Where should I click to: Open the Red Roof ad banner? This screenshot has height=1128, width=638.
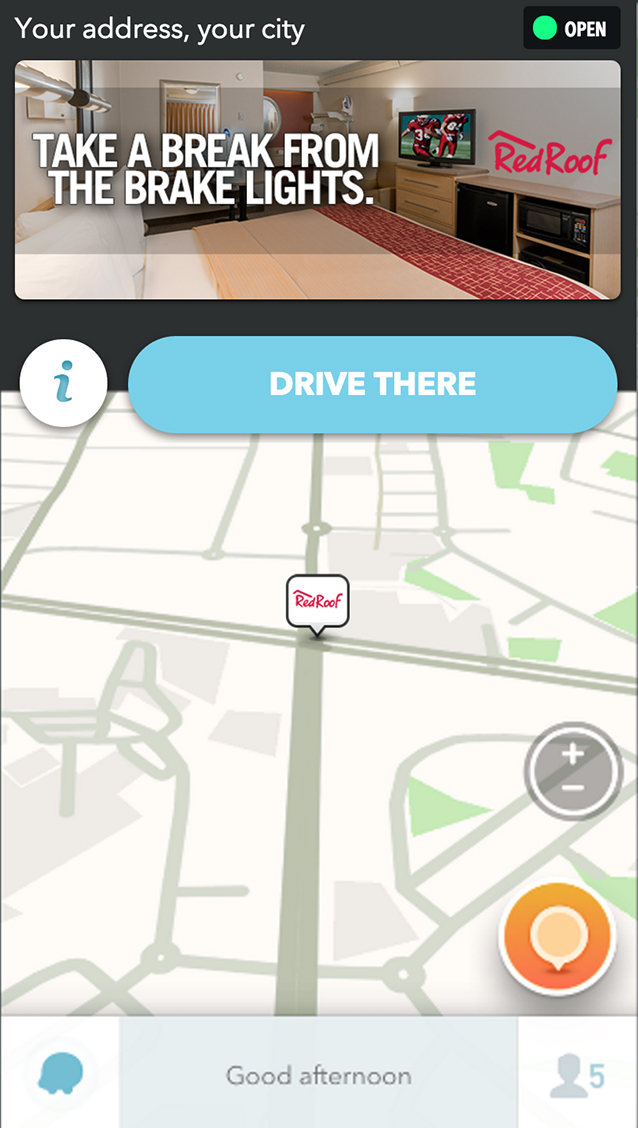(x=318, y=180)
